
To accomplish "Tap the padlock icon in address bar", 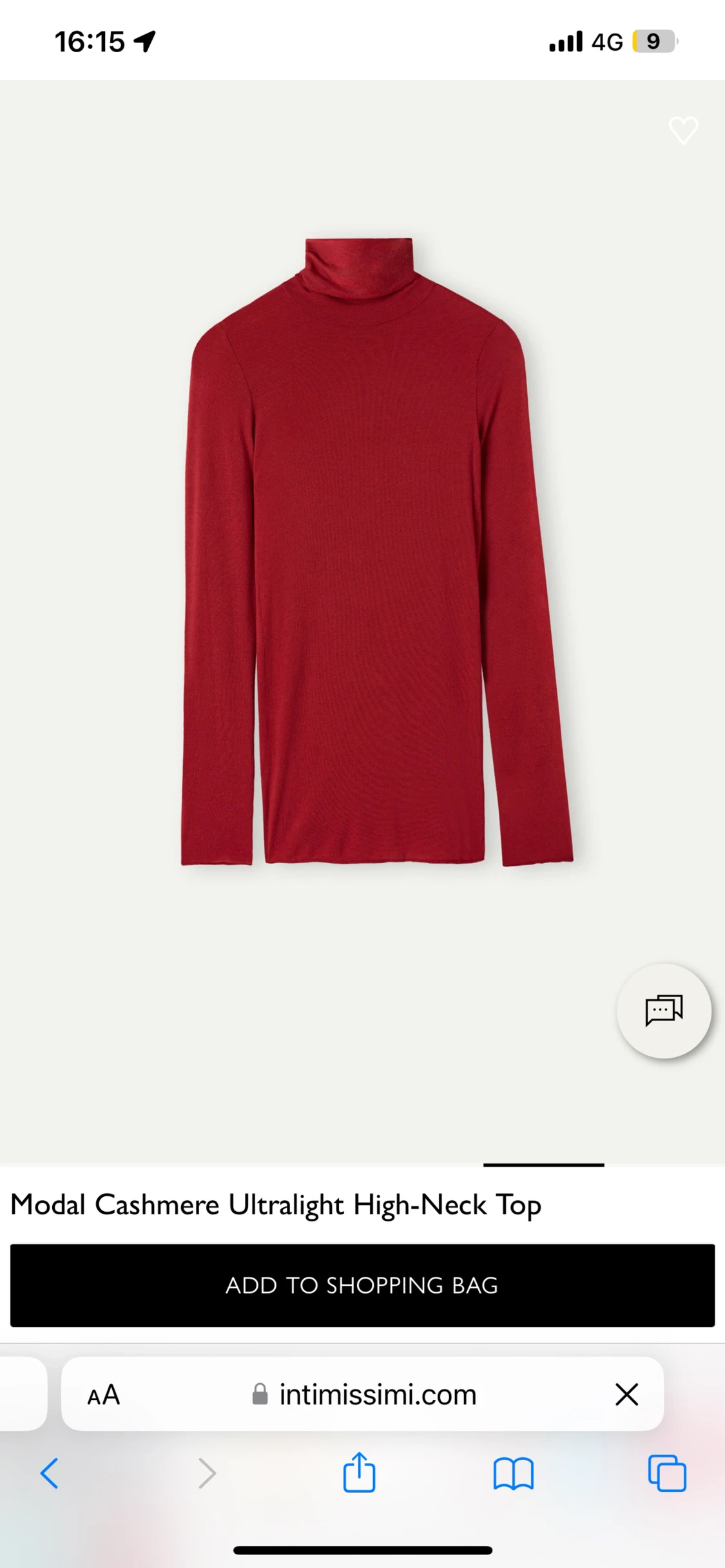I will (x=260, y=1395).
